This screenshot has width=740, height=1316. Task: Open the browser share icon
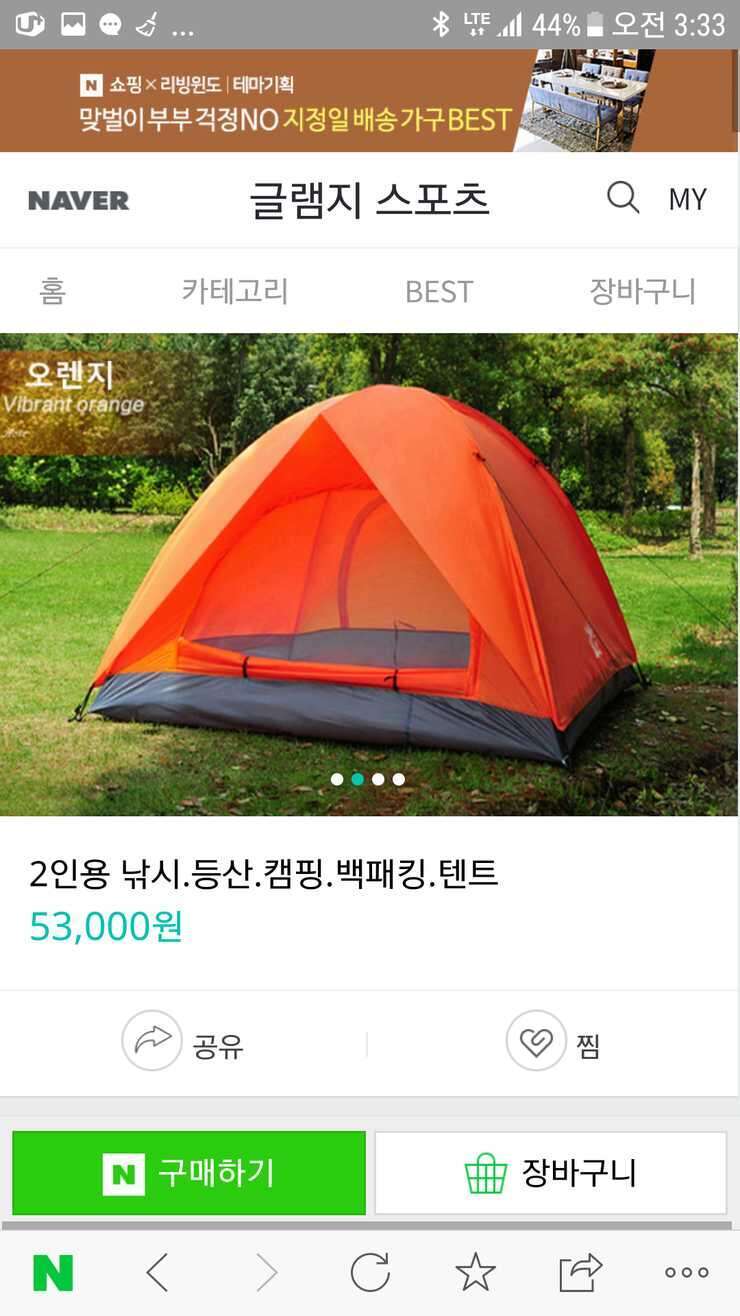[x=581, y=1272]
